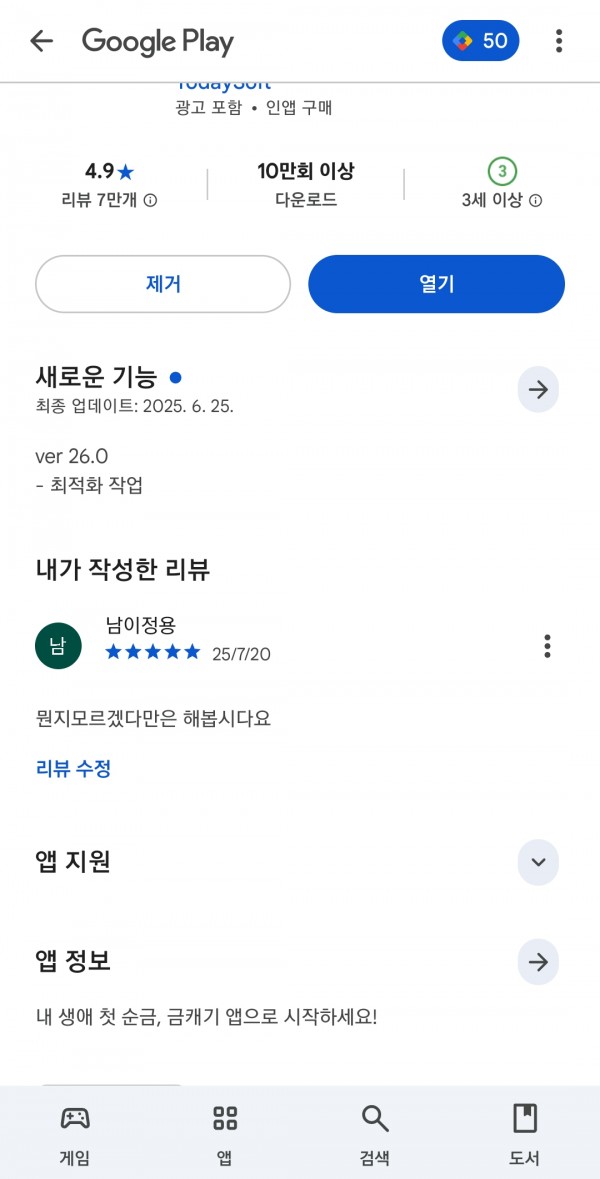The image size is (600, 1179).
Task: Open the overflow menu in the app bar
Action: pyautogui.click(x=559, y=41)
